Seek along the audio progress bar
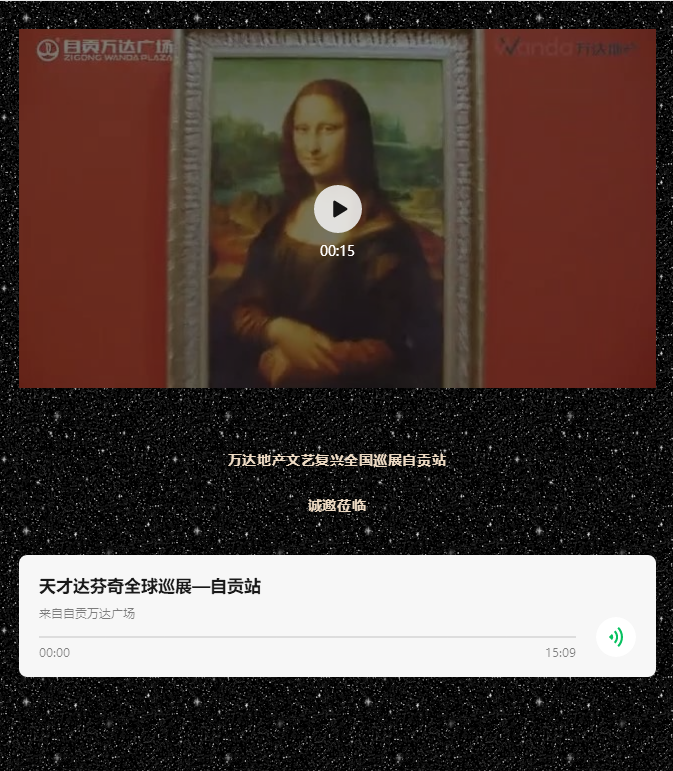Screen dimensions: 673x771 click(x=307, y=636)
